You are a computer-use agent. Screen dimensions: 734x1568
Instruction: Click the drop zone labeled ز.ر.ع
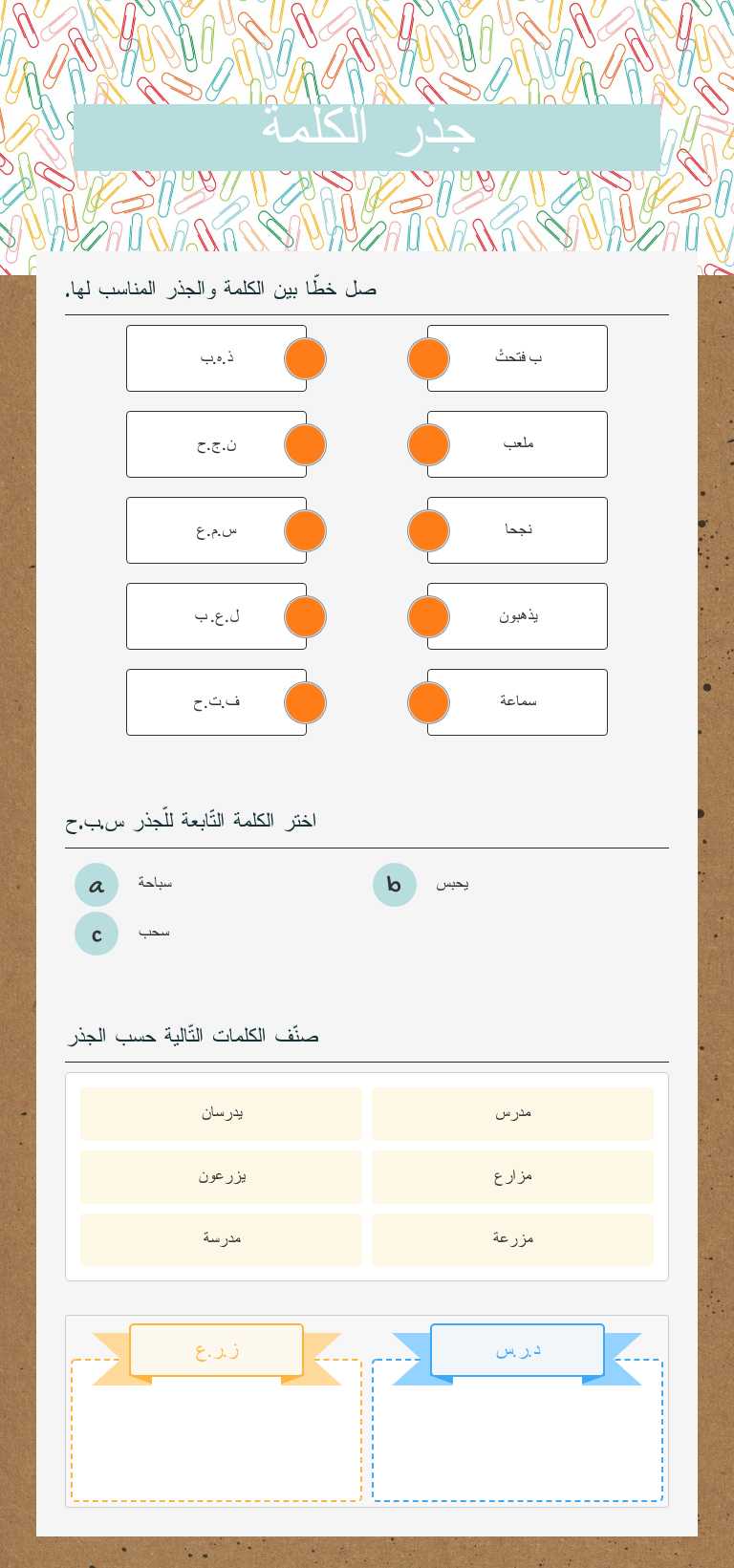(x=216, y=1424)
